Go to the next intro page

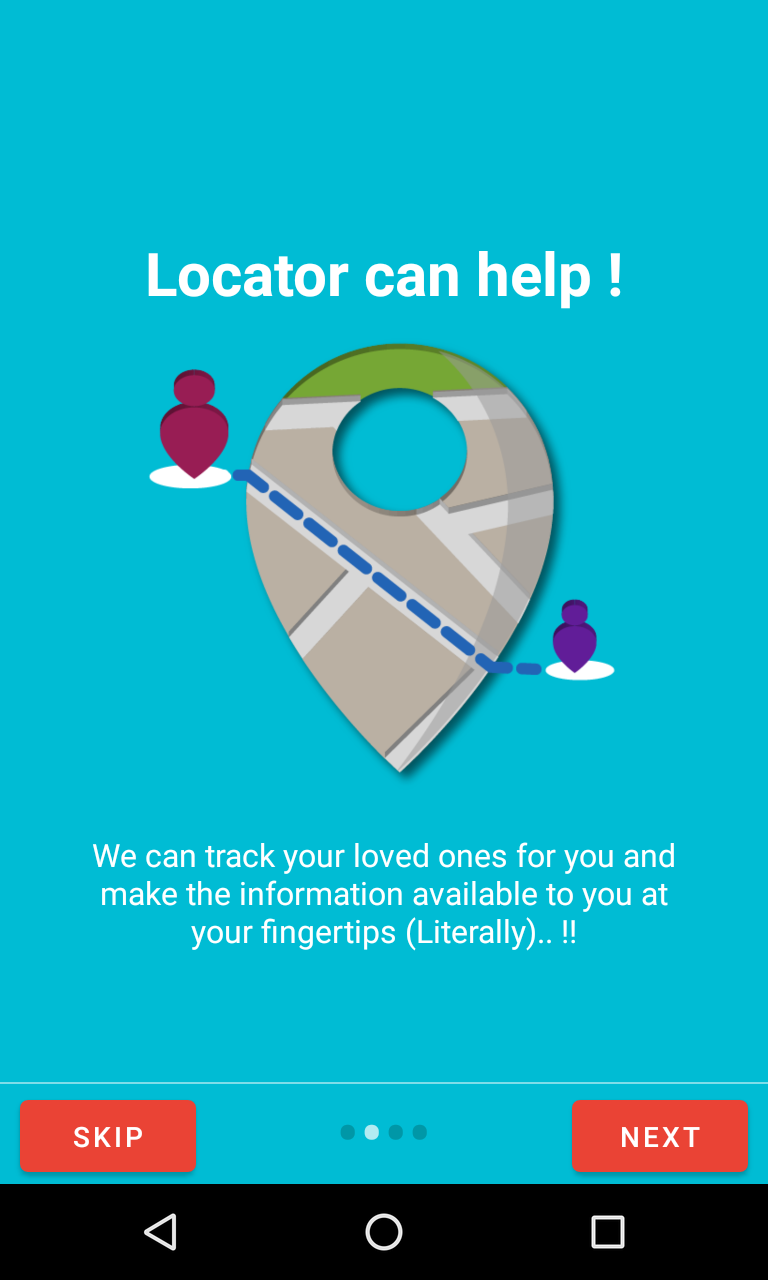point(660,1136)
